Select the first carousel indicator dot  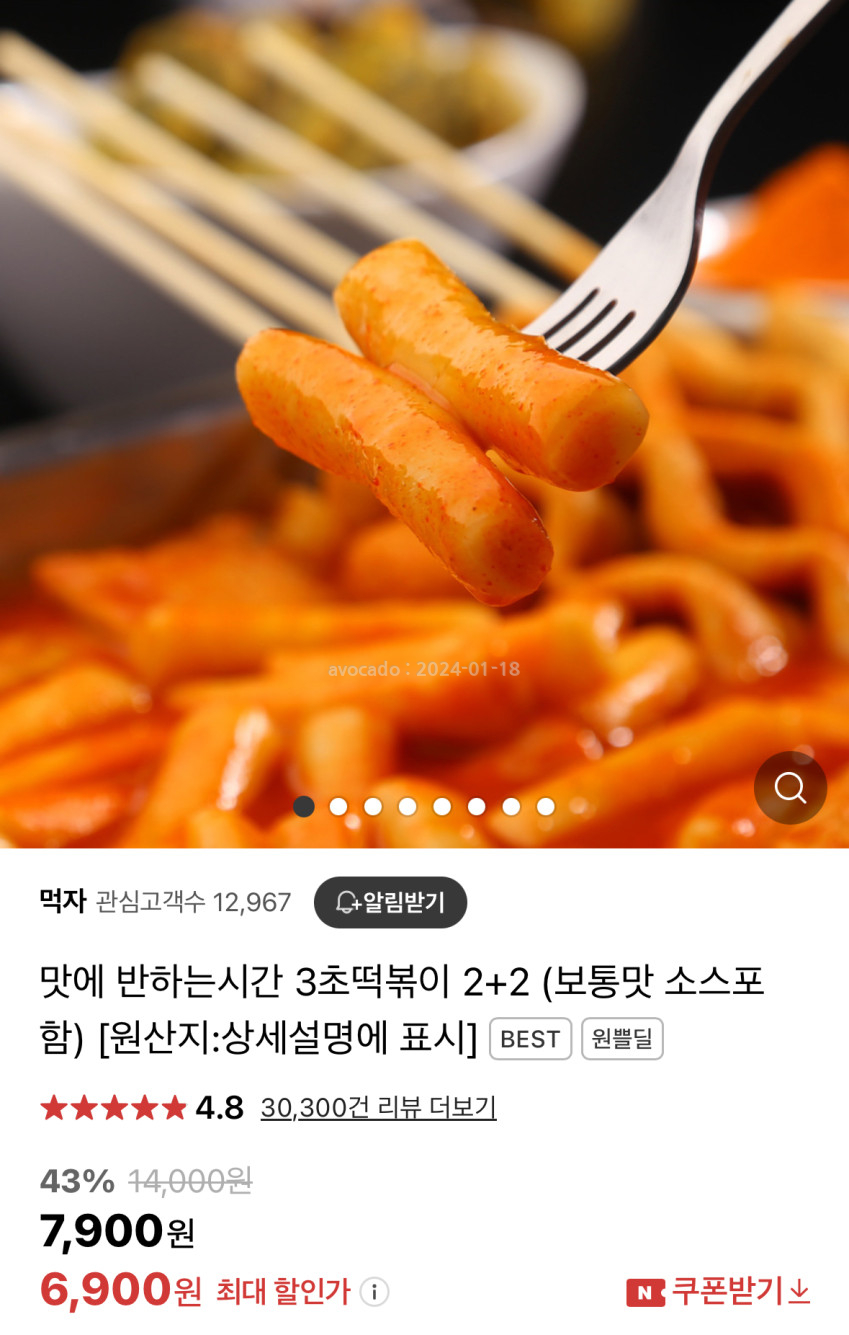(x=303, y=807)
